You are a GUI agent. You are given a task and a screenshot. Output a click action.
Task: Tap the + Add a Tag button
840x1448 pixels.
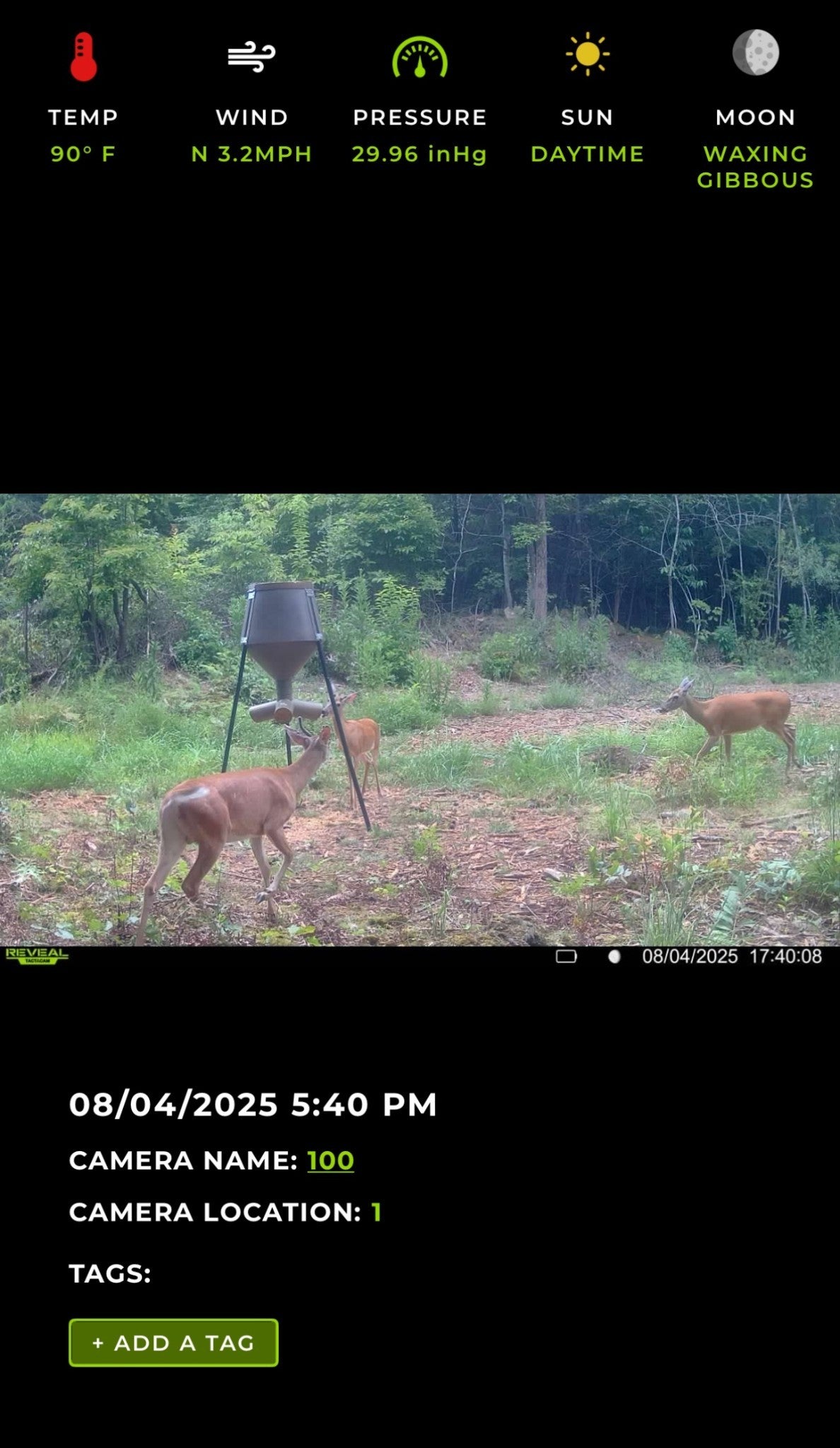(x=173, y=1343)
